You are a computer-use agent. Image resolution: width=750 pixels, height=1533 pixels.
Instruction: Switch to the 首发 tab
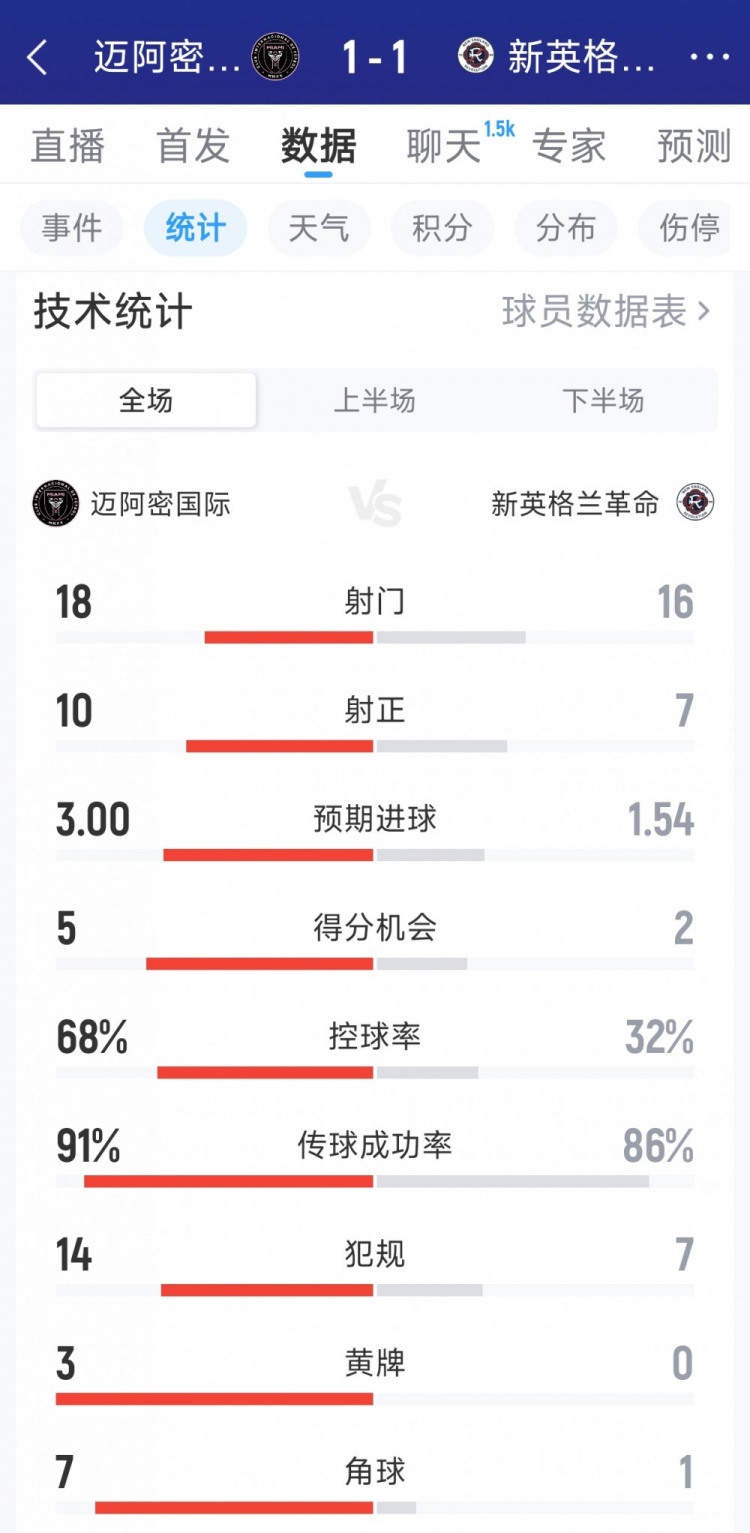click(x=193, y=146)
